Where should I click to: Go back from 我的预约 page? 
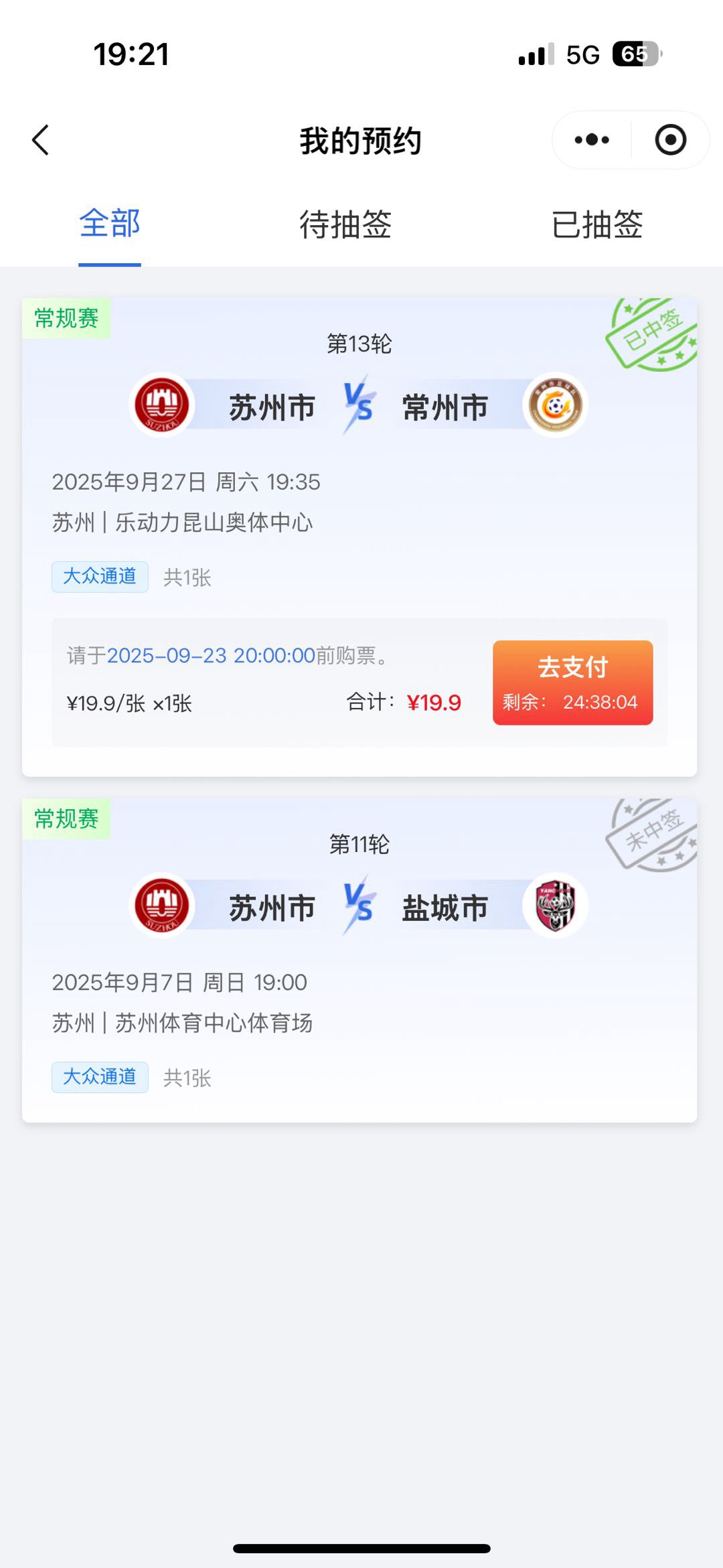41,140
